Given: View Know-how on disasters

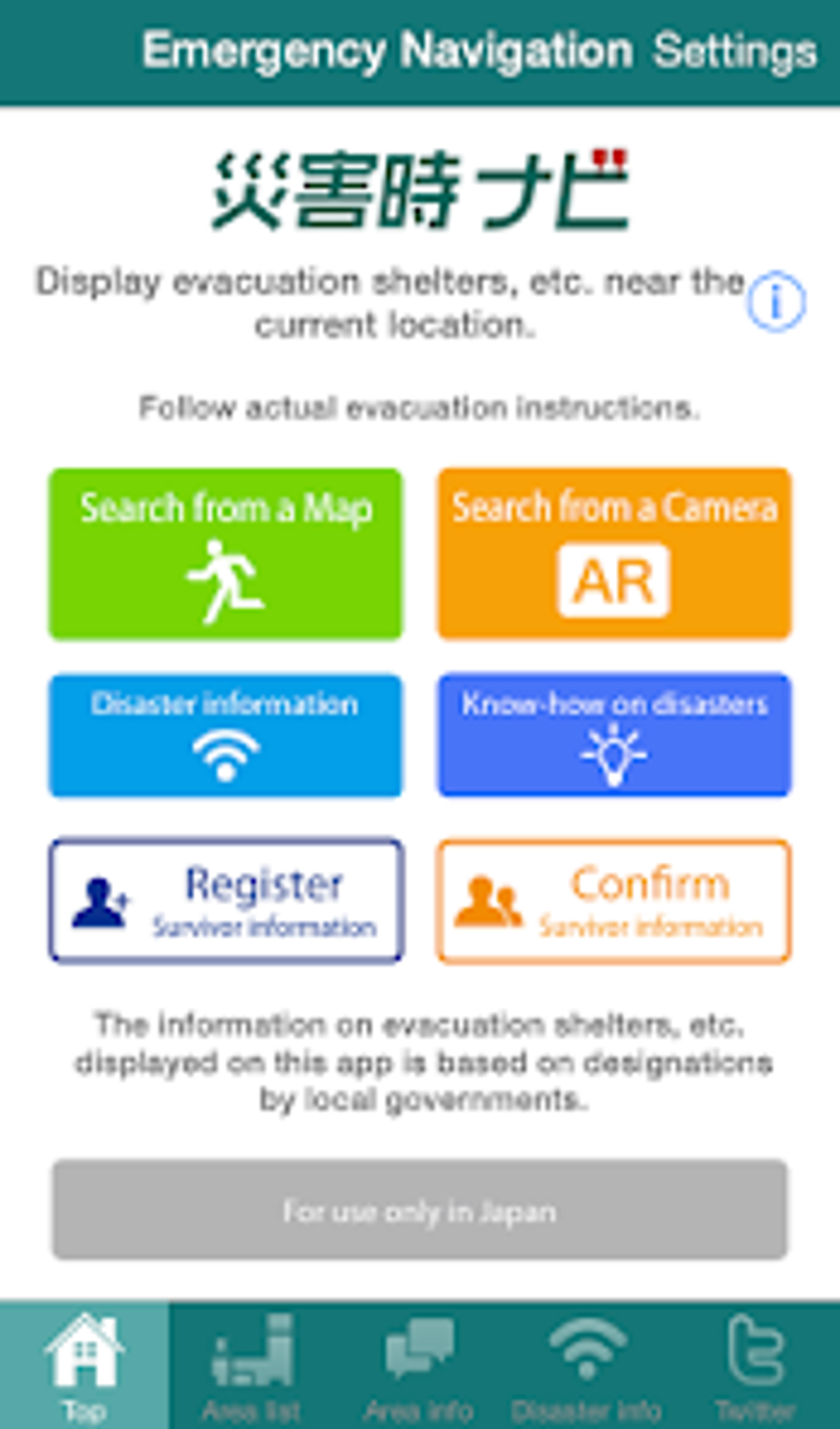Looking at the screenshot, I should pos(614,736).
